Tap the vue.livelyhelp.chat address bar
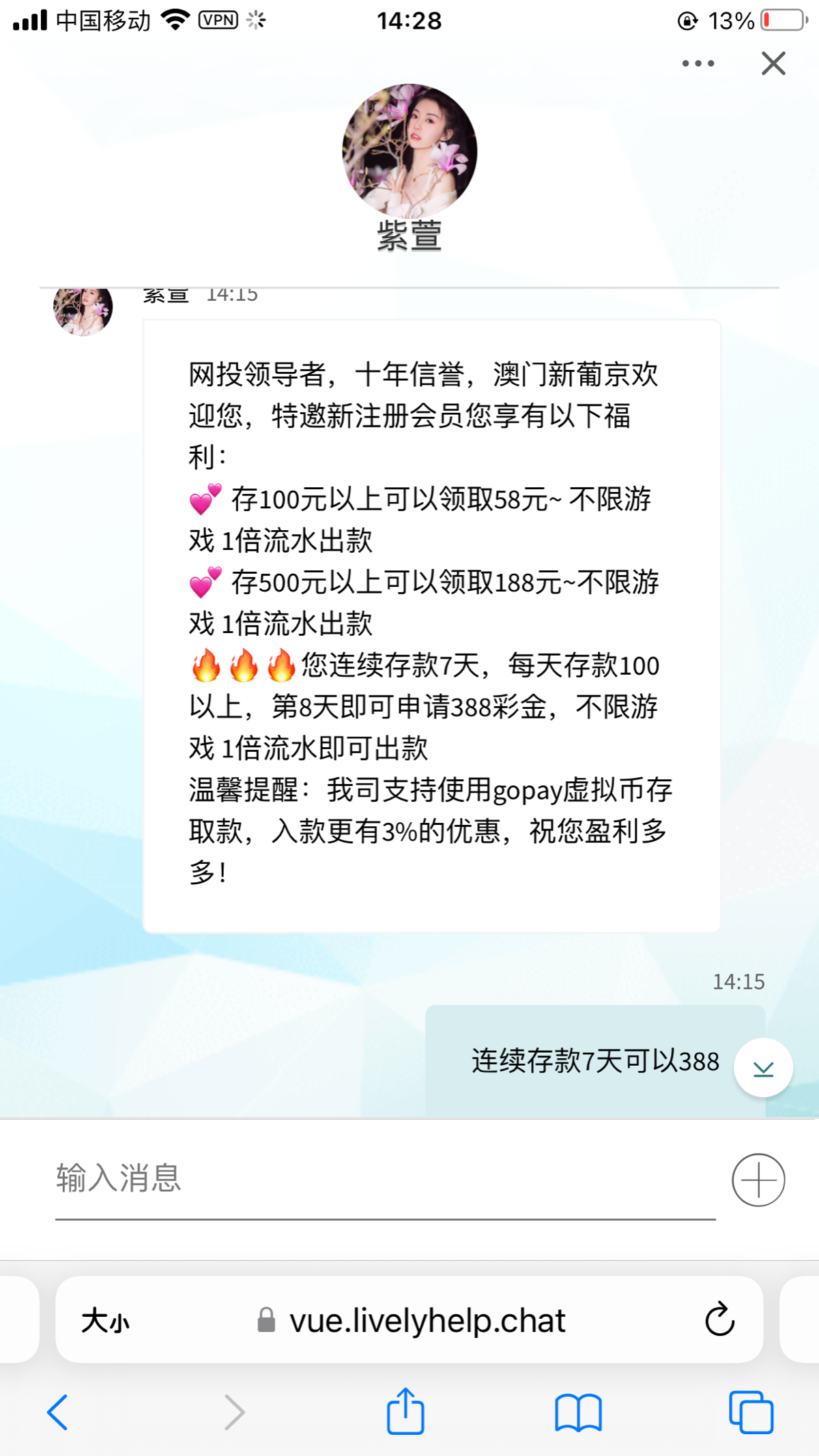The height and width of the screenshot is (1456, 819). click(427, 1320)
